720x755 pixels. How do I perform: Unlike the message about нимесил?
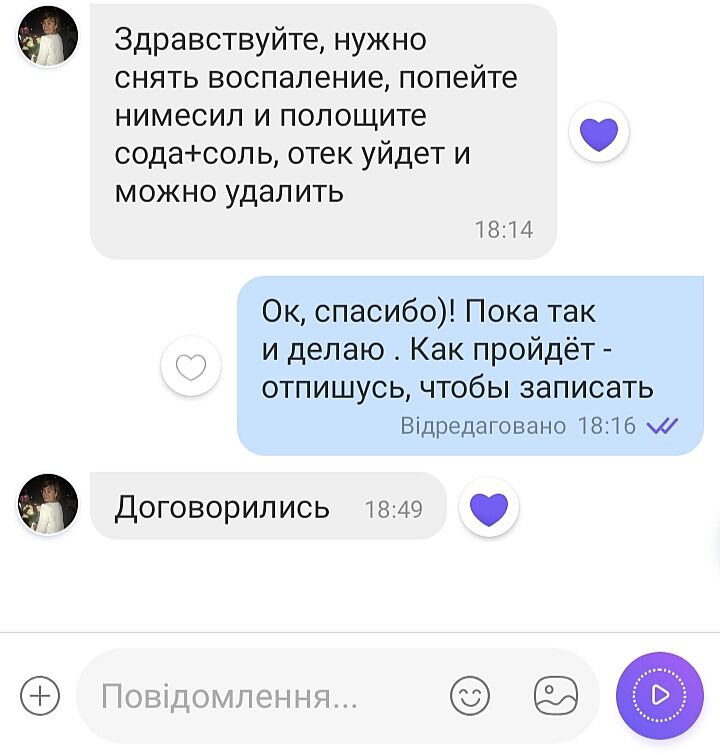click(x=598, y=133)
